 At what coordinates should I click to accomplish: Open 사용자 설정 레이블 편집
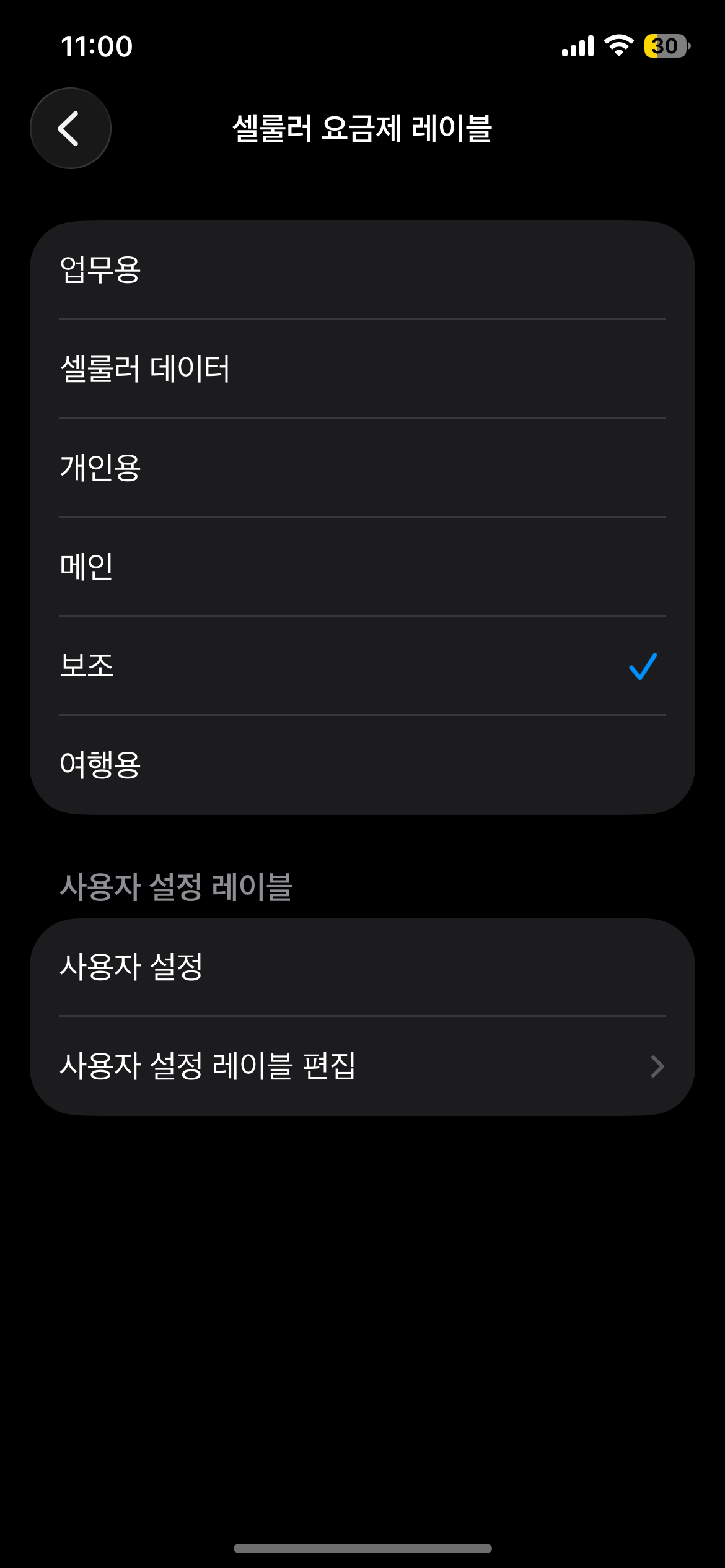click(x=362, y=1066)
